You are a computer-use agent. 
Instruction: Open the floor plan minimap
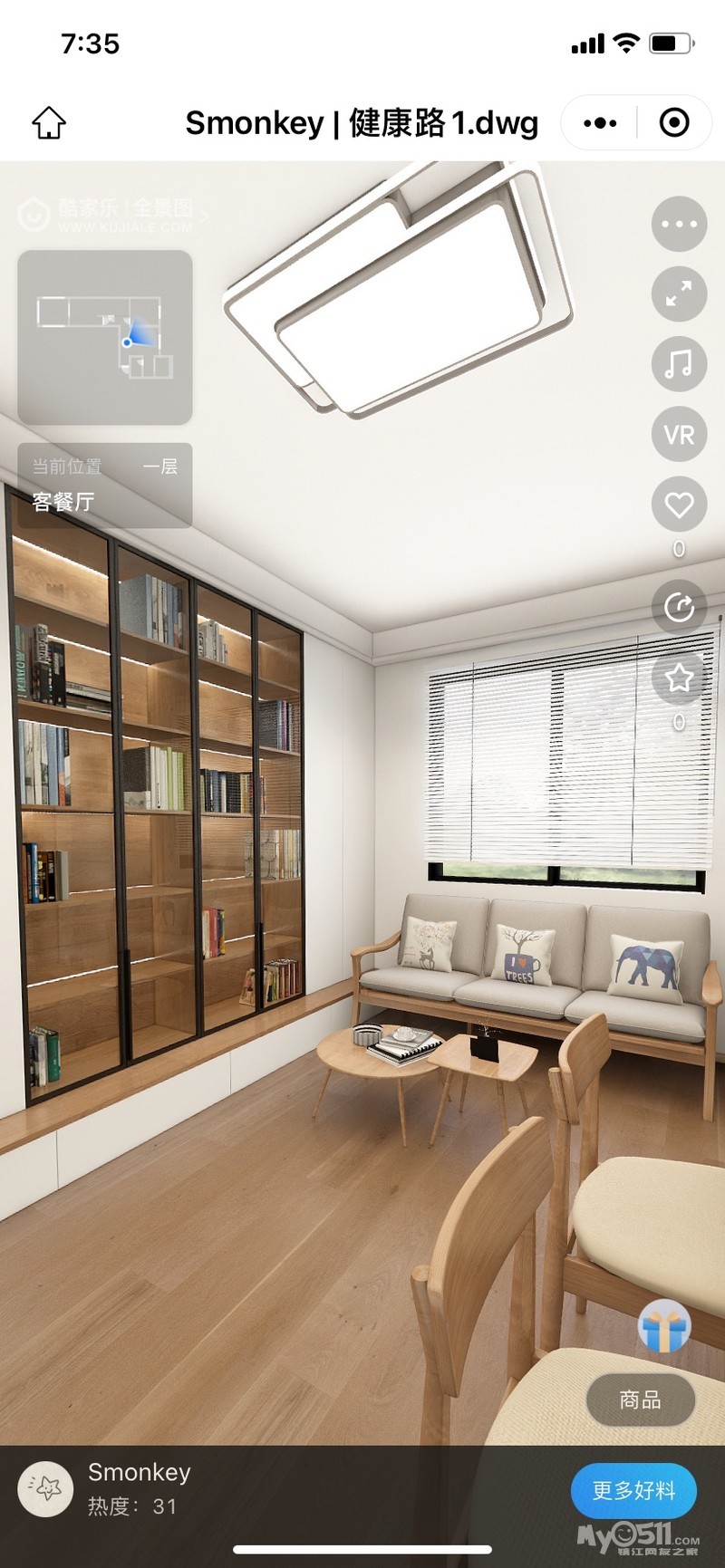(x=105, y=337)
